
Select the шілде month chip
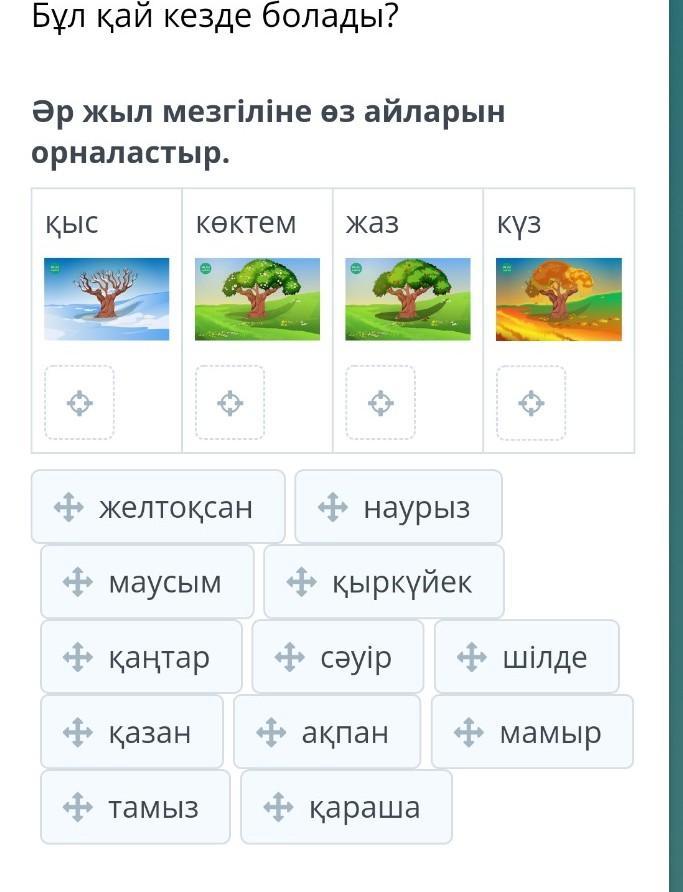(x=527, y=657)
